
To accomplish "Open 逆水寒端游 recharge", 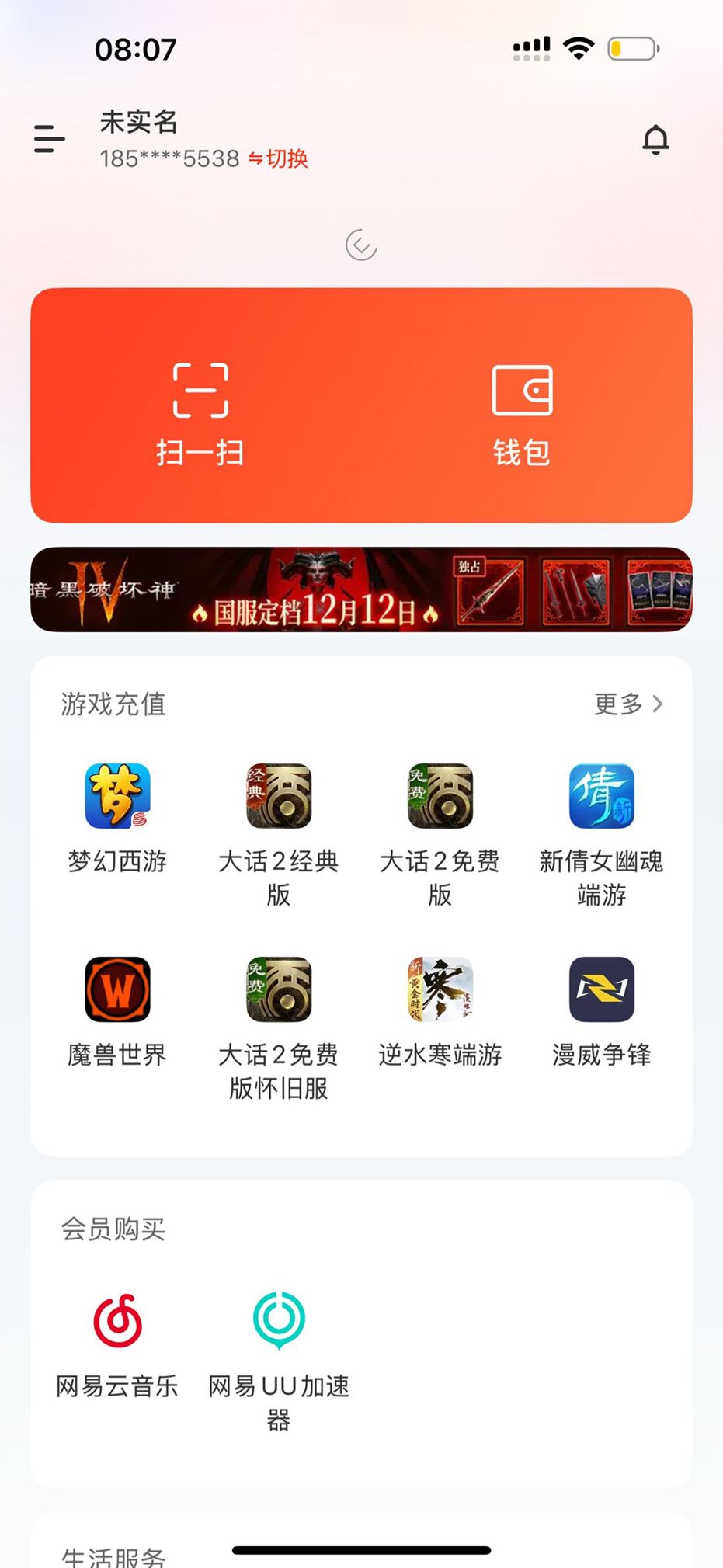I will click(x=440, y=1010).
